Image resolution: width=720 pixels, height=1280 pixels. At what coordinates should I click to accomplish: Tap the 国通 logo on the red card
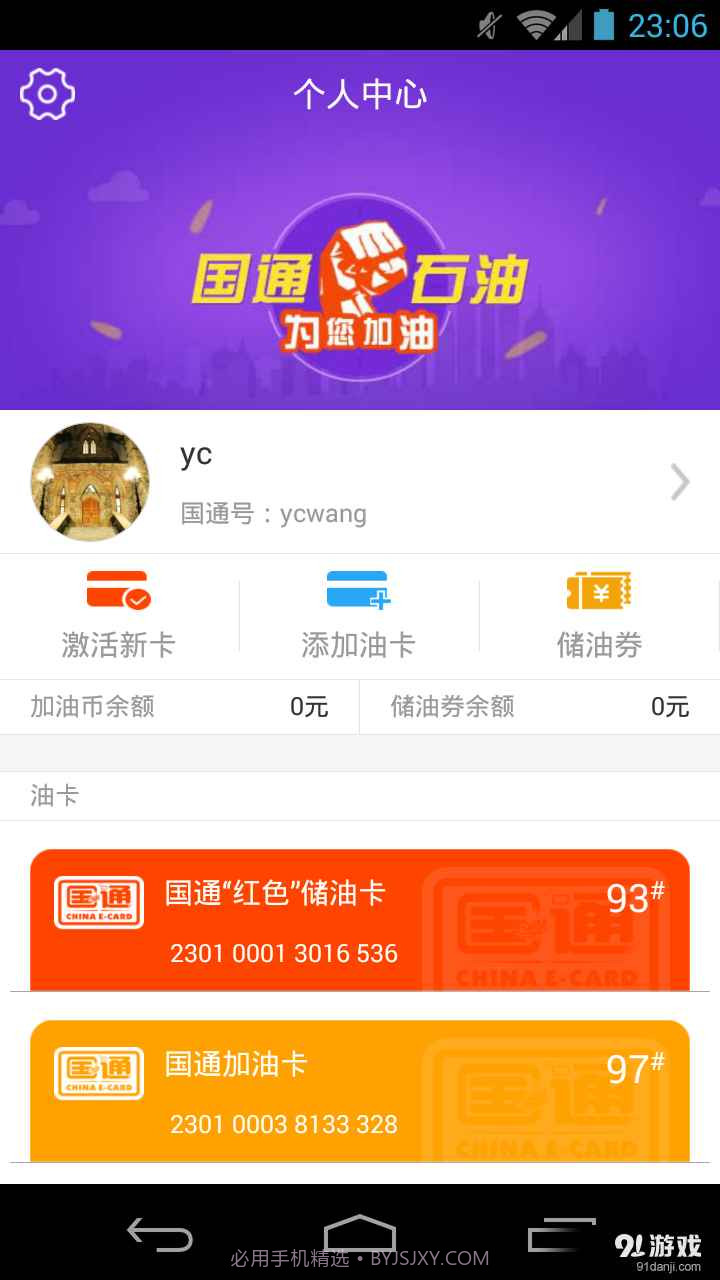[x=98, y=902]
